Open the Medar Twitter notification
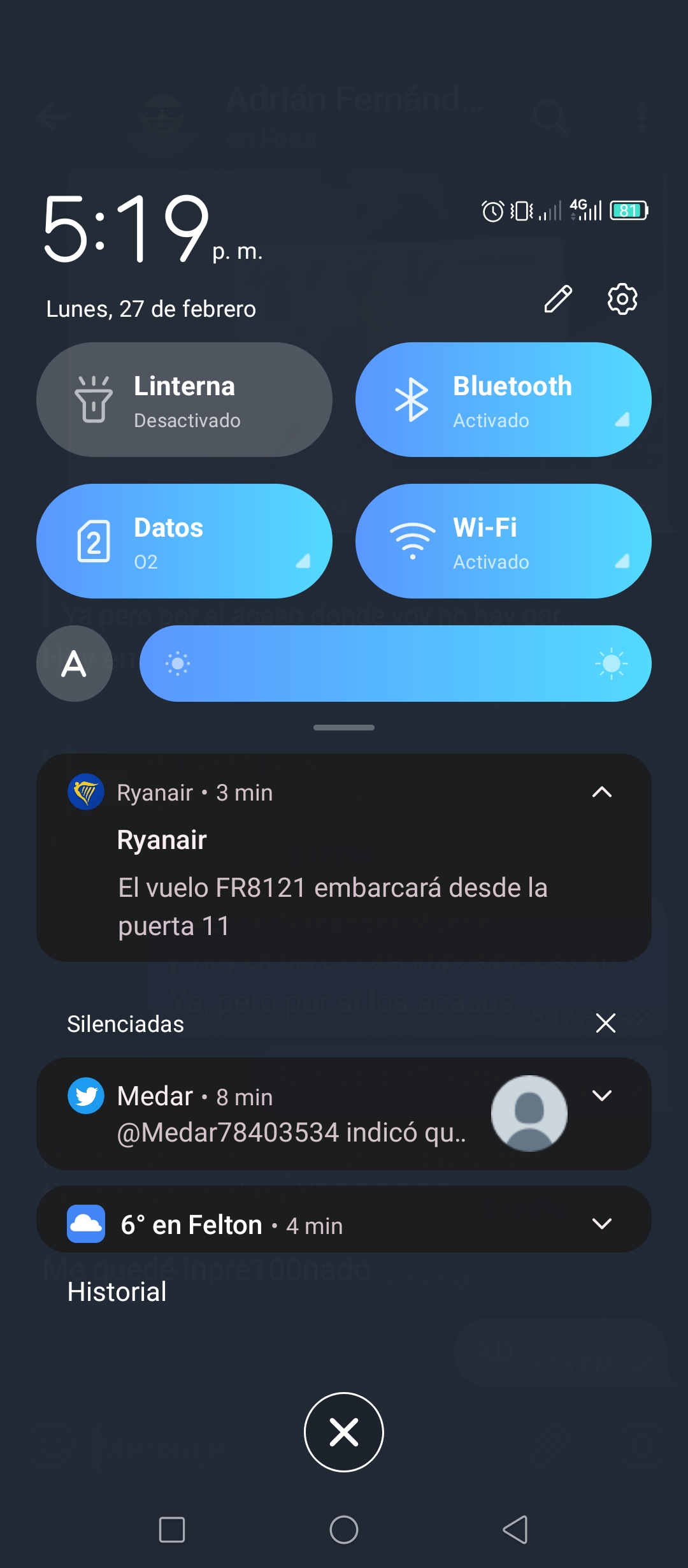This screenshot has height=1568, width=688. pyautogui.click(x=344, y=1114)
